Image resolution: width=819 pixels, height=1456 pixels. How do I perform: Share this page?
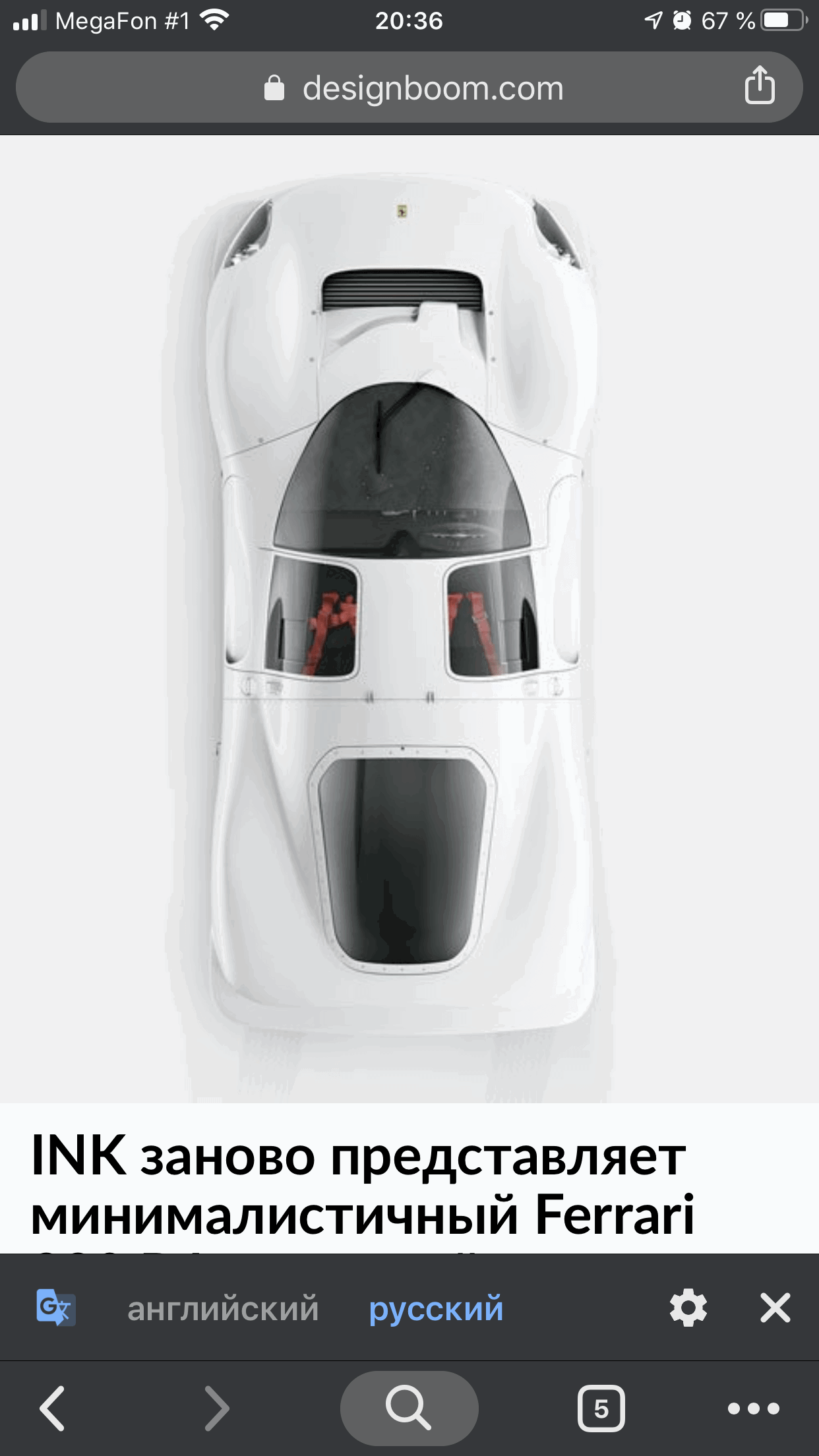tap(759, 86)
